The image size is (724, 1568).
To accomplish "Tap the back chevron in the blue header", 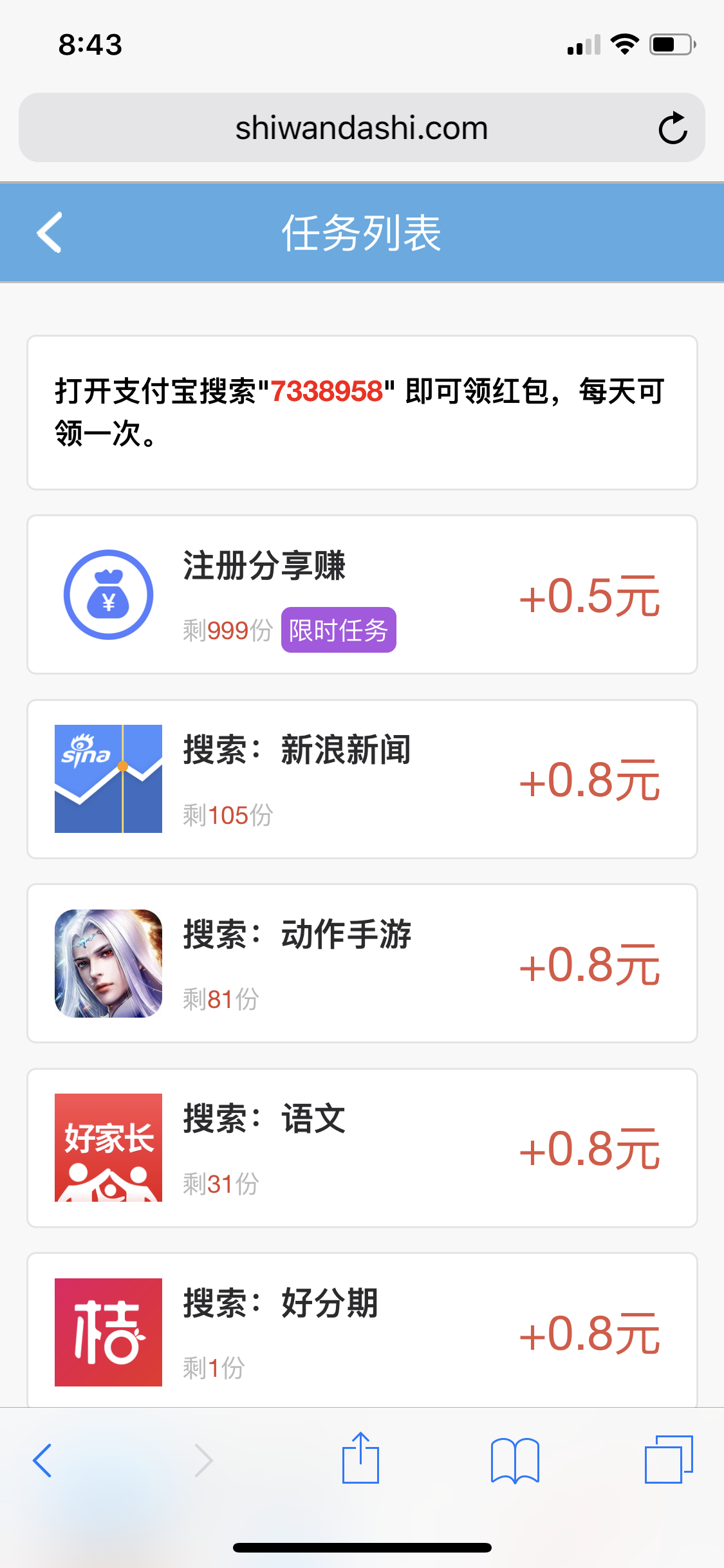I will click(x=50, y=232).
